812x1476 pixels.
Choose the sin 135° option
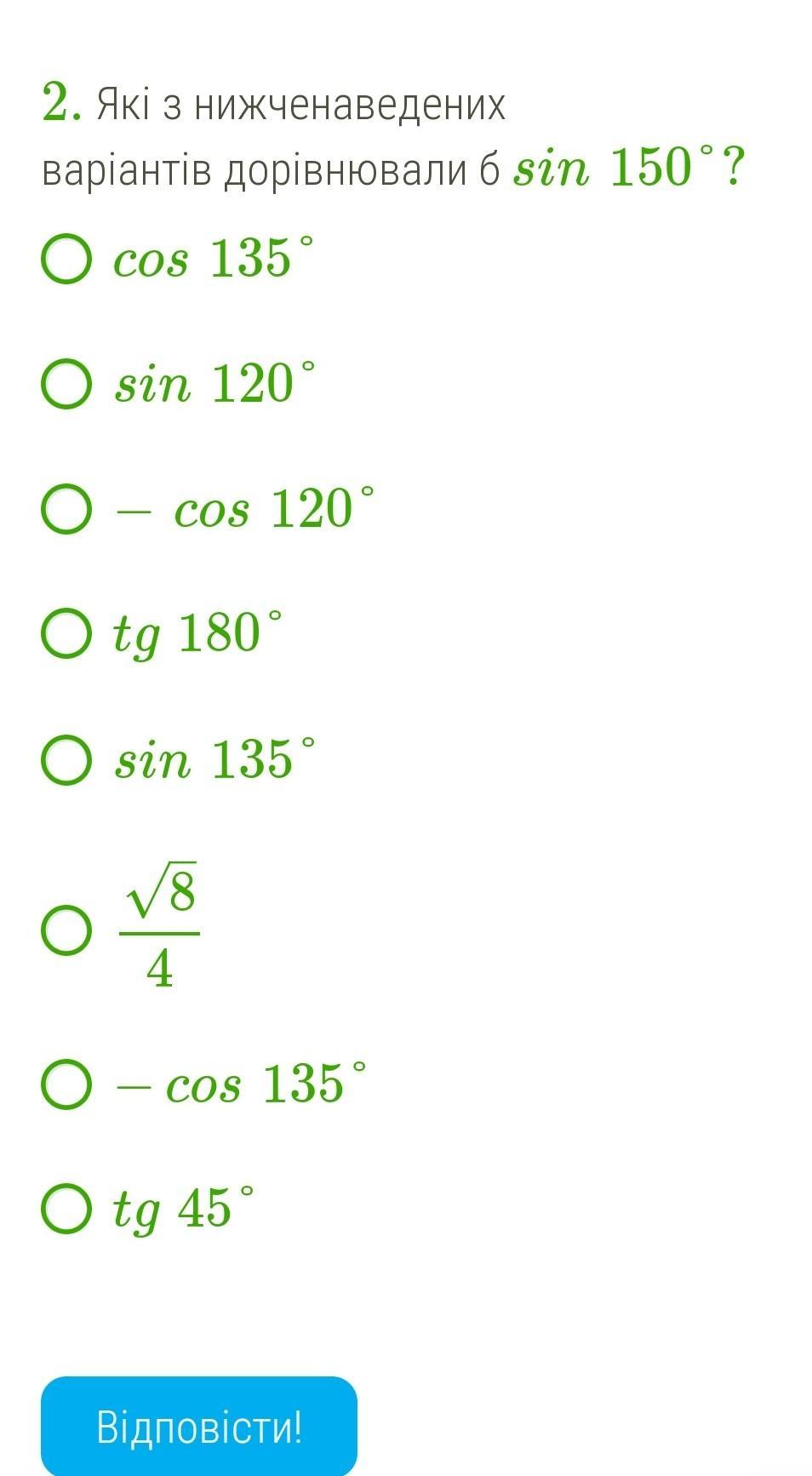pyautogui.click(x=66, y=759)
